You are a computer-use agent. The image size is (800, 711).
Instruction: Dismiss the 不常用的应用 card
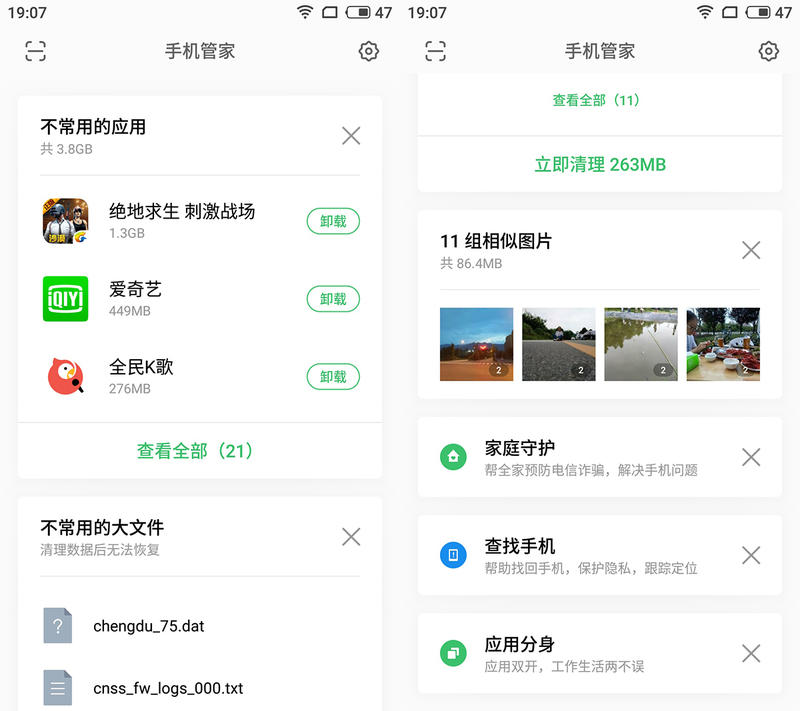point(351,136)
